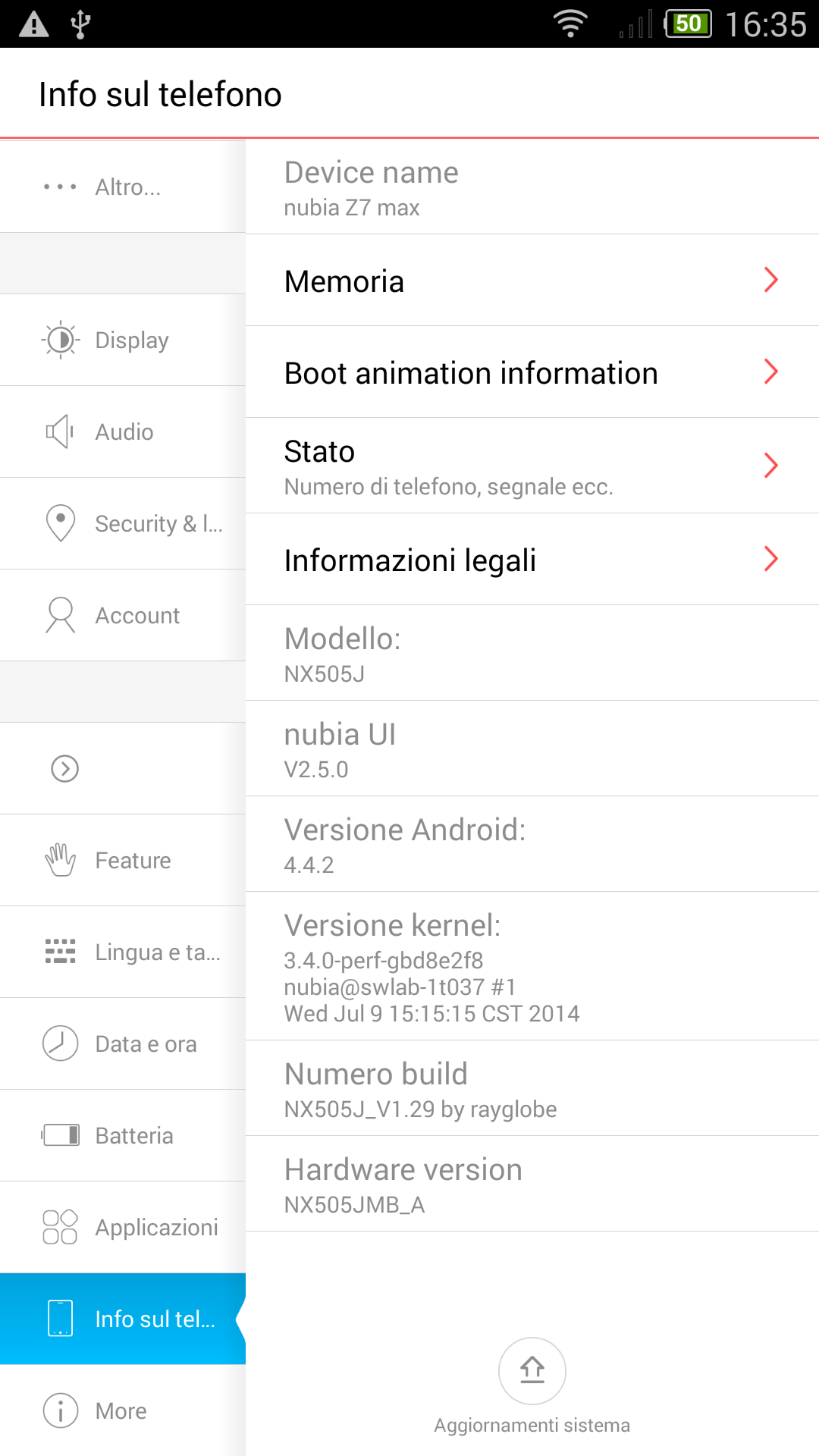Open Lingua e ta... settings
Screen dimensions: 819x1456
pyautogui.click(x=123, y=952)
